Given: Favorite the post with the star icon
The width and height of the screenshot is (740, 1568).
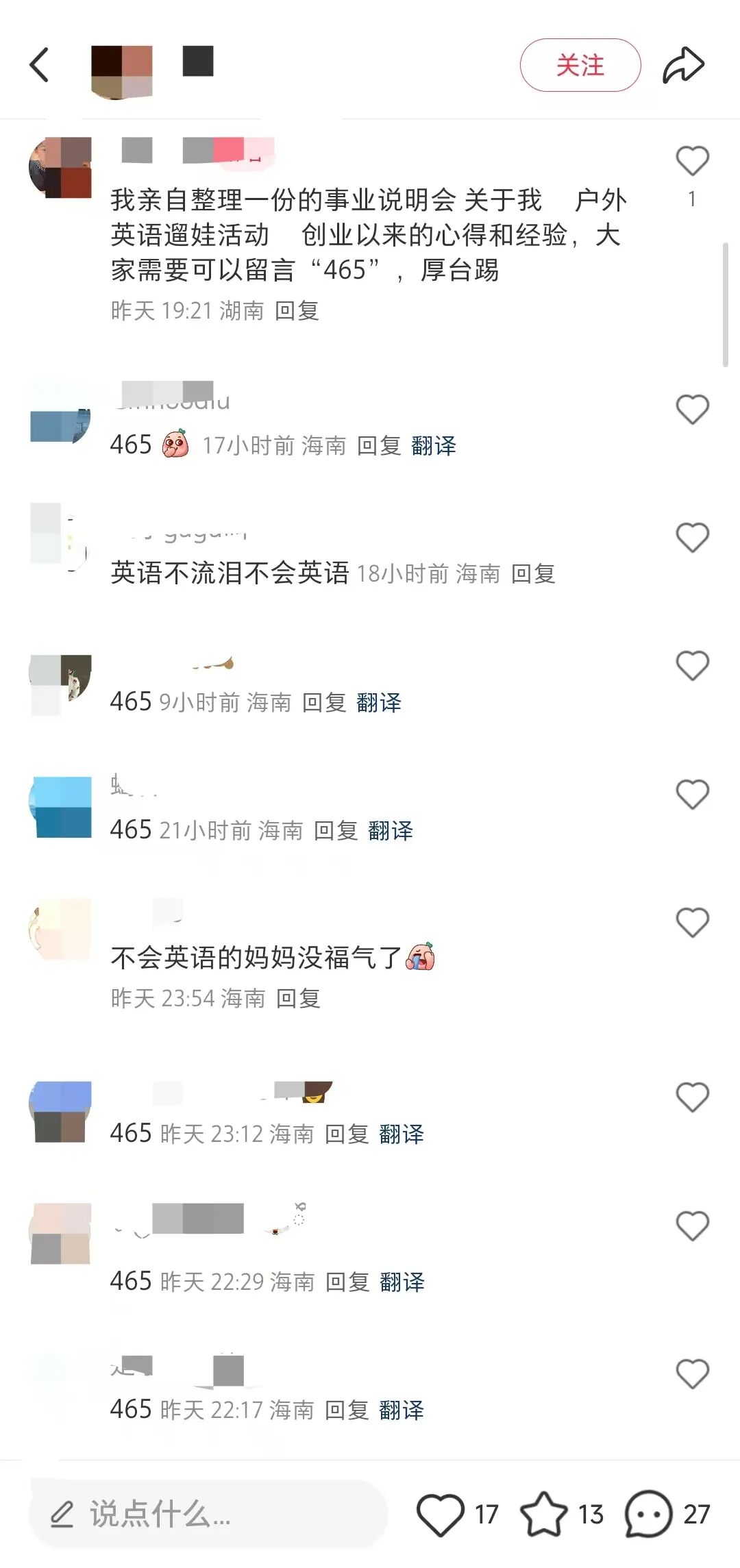Looking at the screenshot, I should (x=543, y=1514).
